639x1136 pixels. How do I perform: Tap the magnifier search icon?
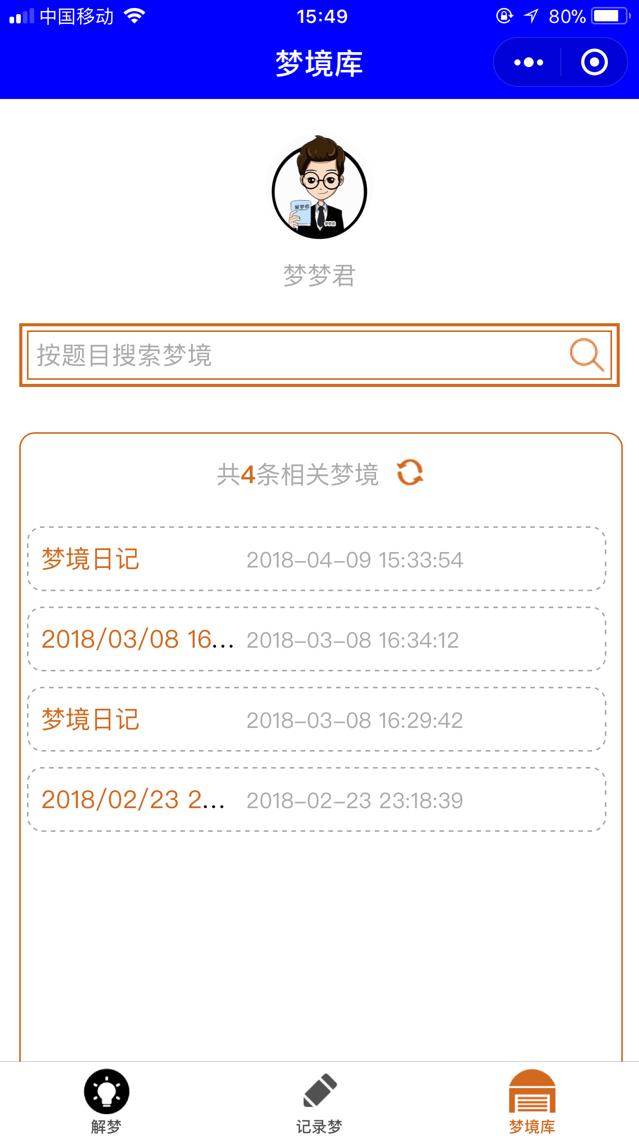[587, 355]
